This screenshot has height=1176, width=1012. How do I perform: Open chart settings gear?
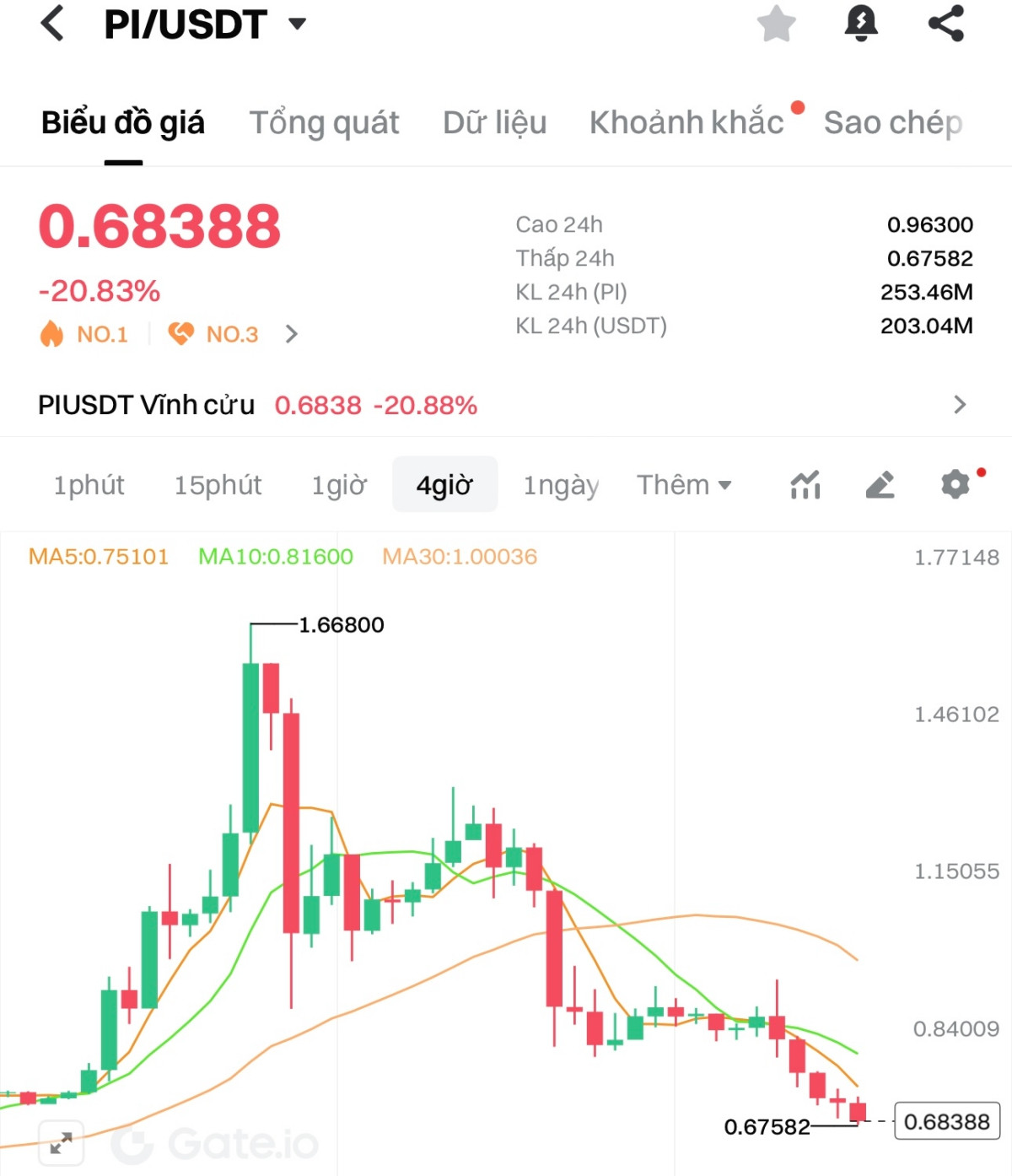click(x=955, y=485)
